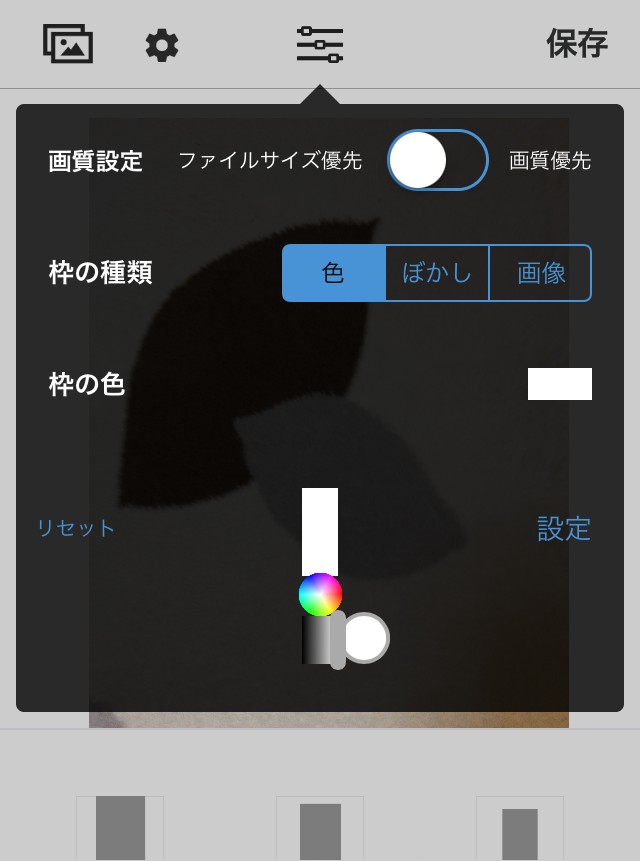Tap the grayscale brightness slider
640x861 pixels.
click(x=317, y=640)
